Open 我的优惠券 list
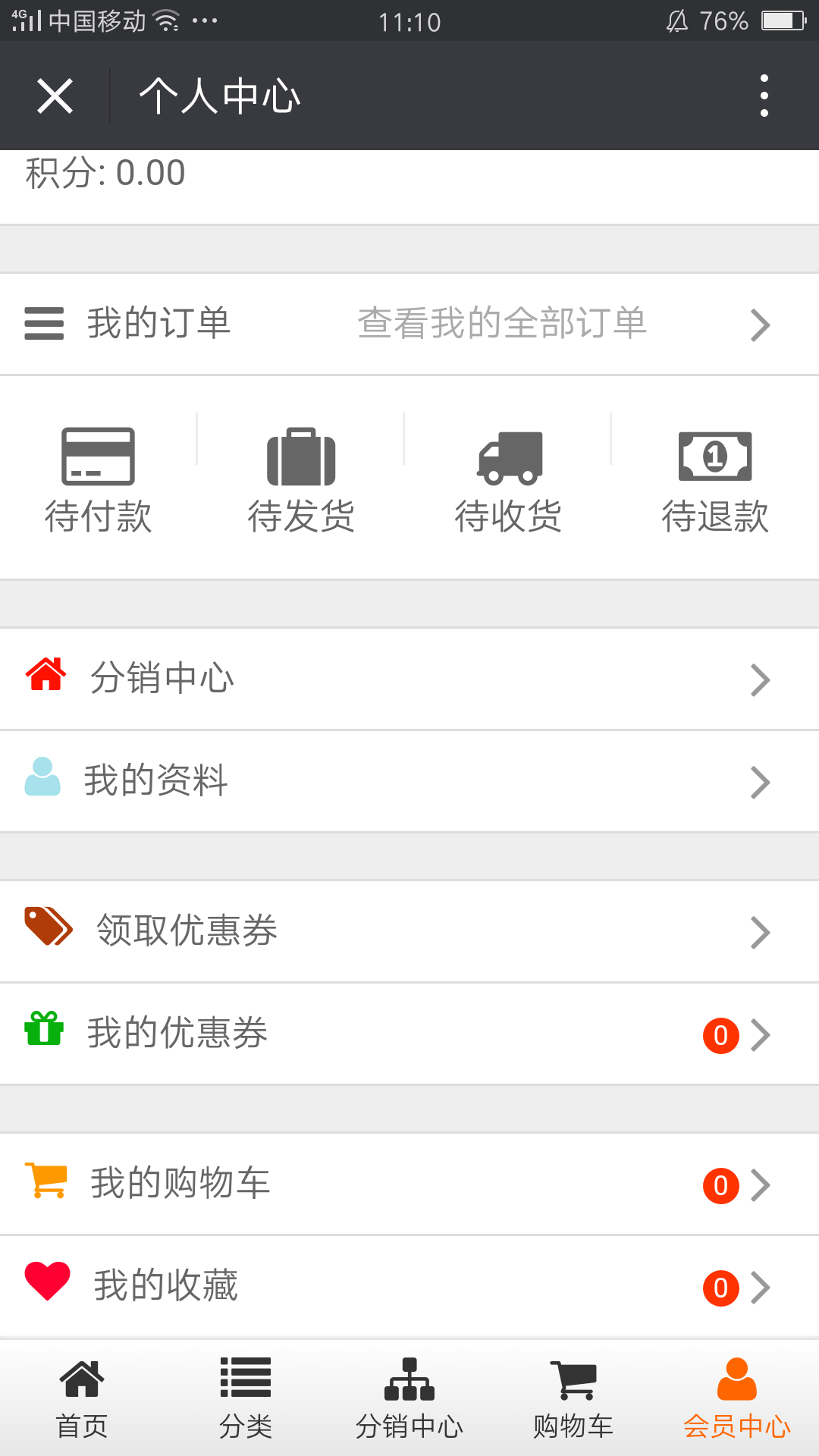 (409, 1034)
